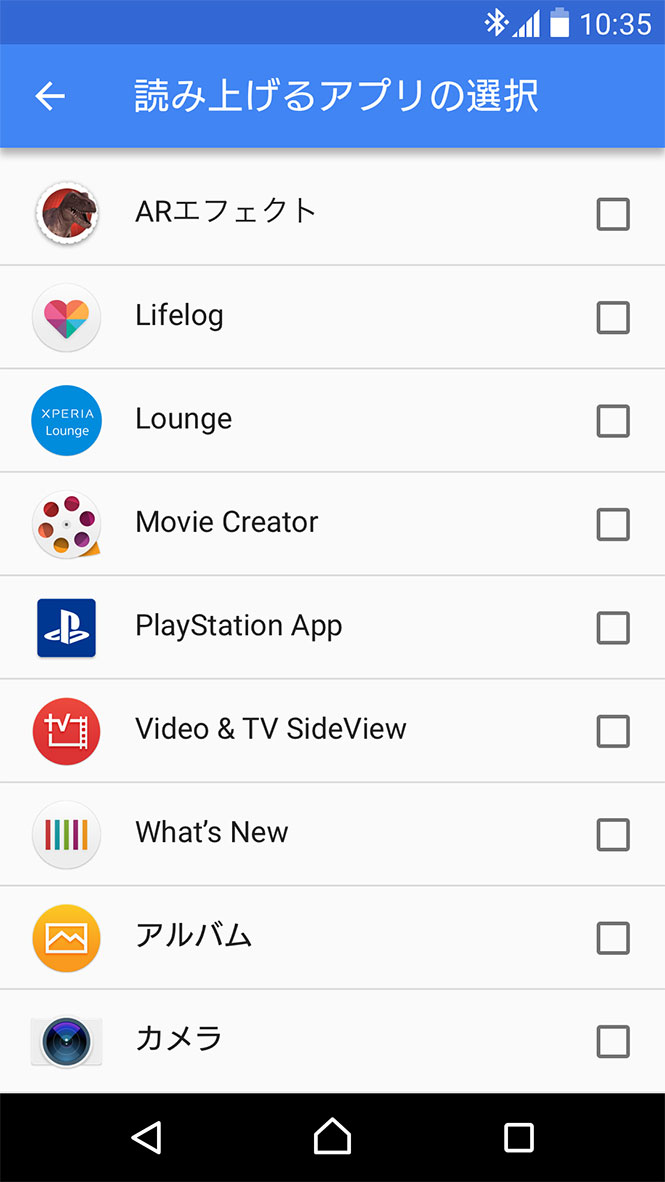The width and height of the screenshot is (665, 1182).
Task: Tap the system home button
Action: pos(332,1137)
